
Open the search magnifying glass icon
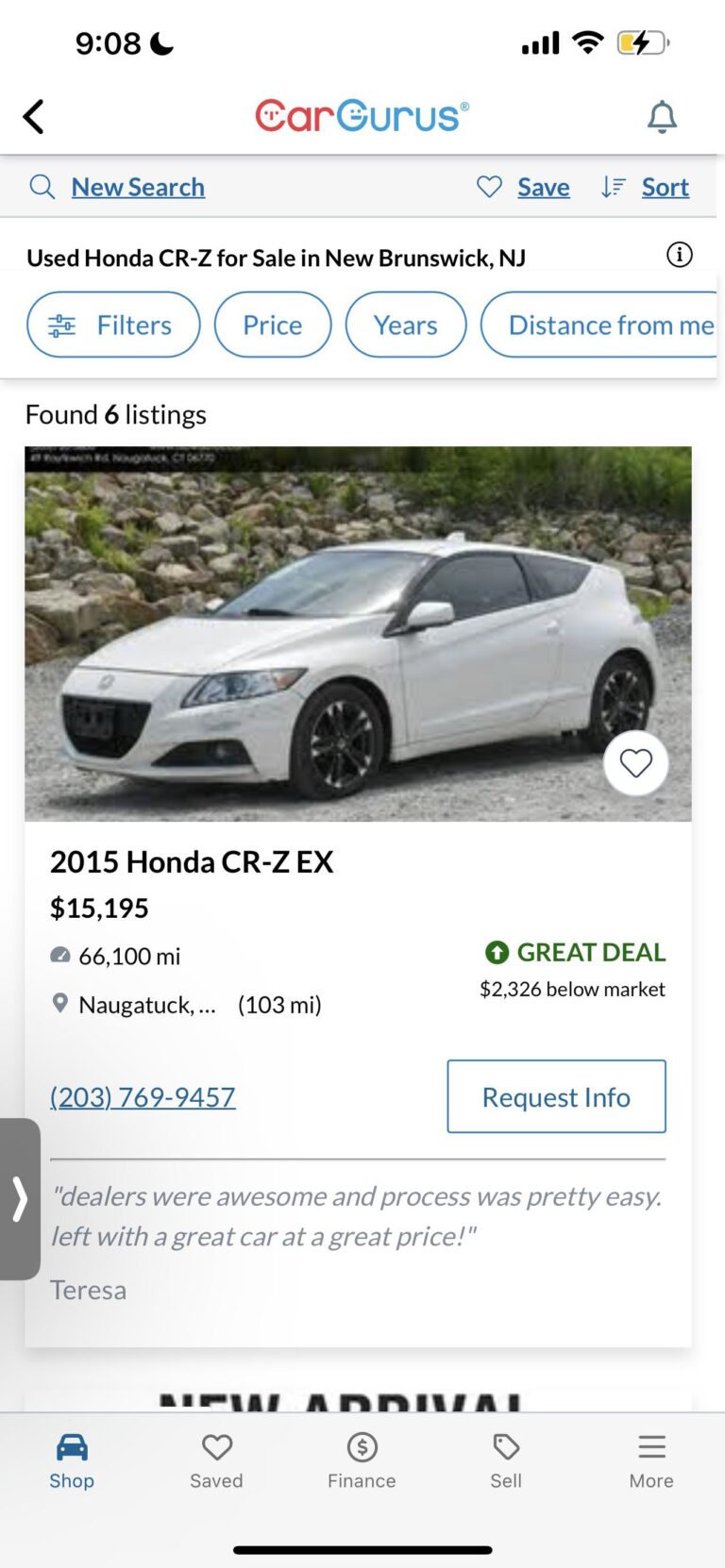[x=42, y=186]
